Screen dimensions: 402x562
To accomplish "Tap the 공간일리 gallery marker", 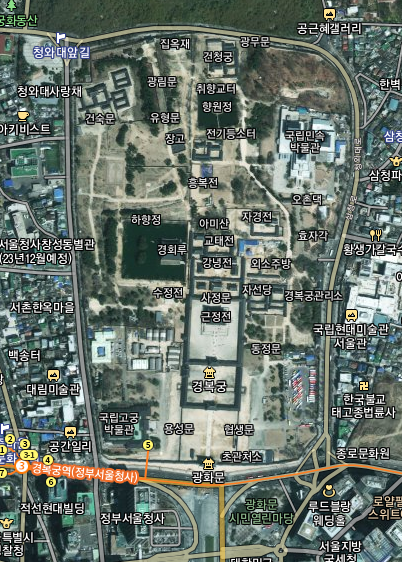I will pyautogui.click(x=70, y=433).
